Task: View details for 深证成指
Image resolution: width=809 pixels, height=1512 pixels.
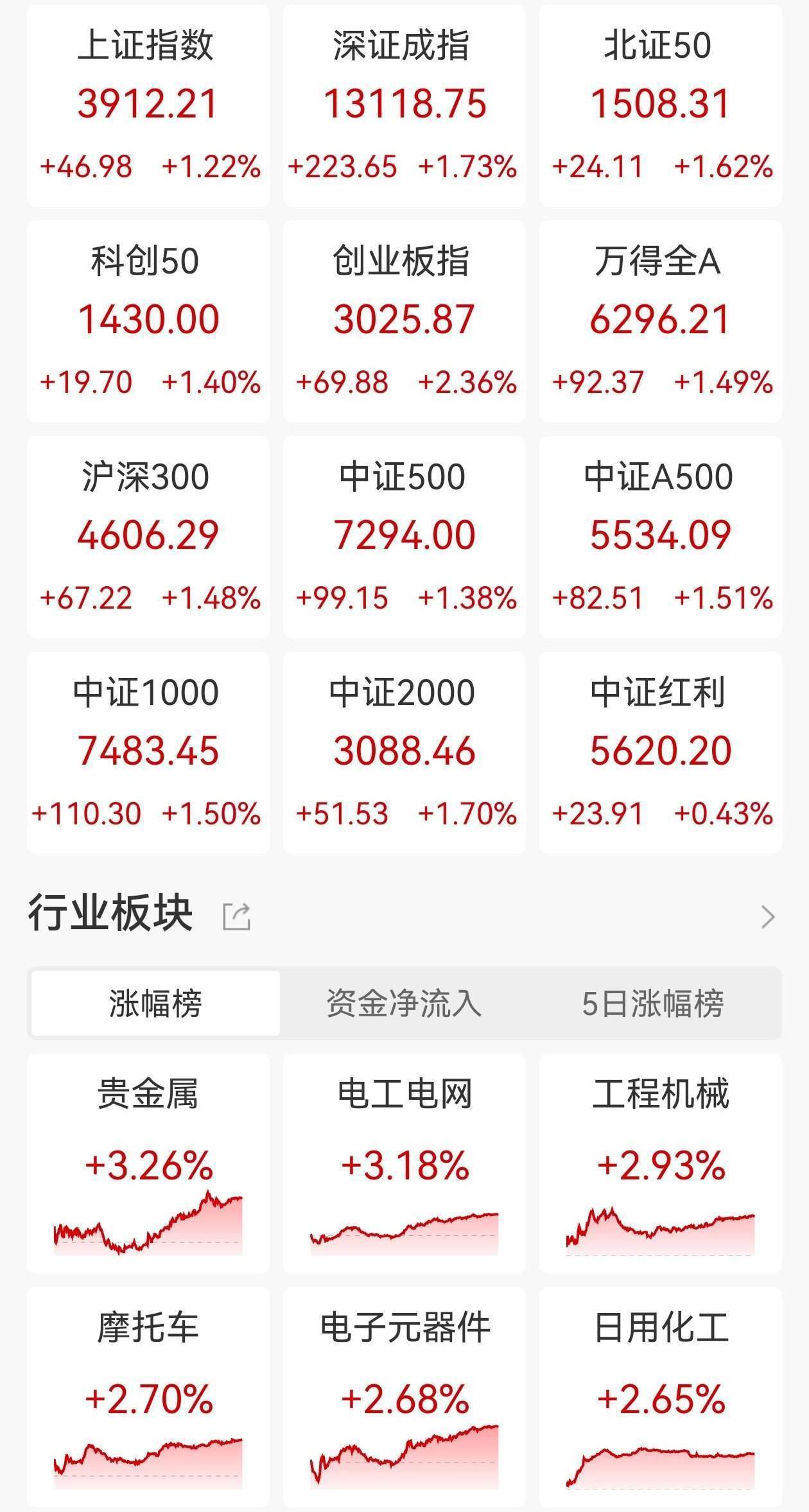Action: (404, 103)
